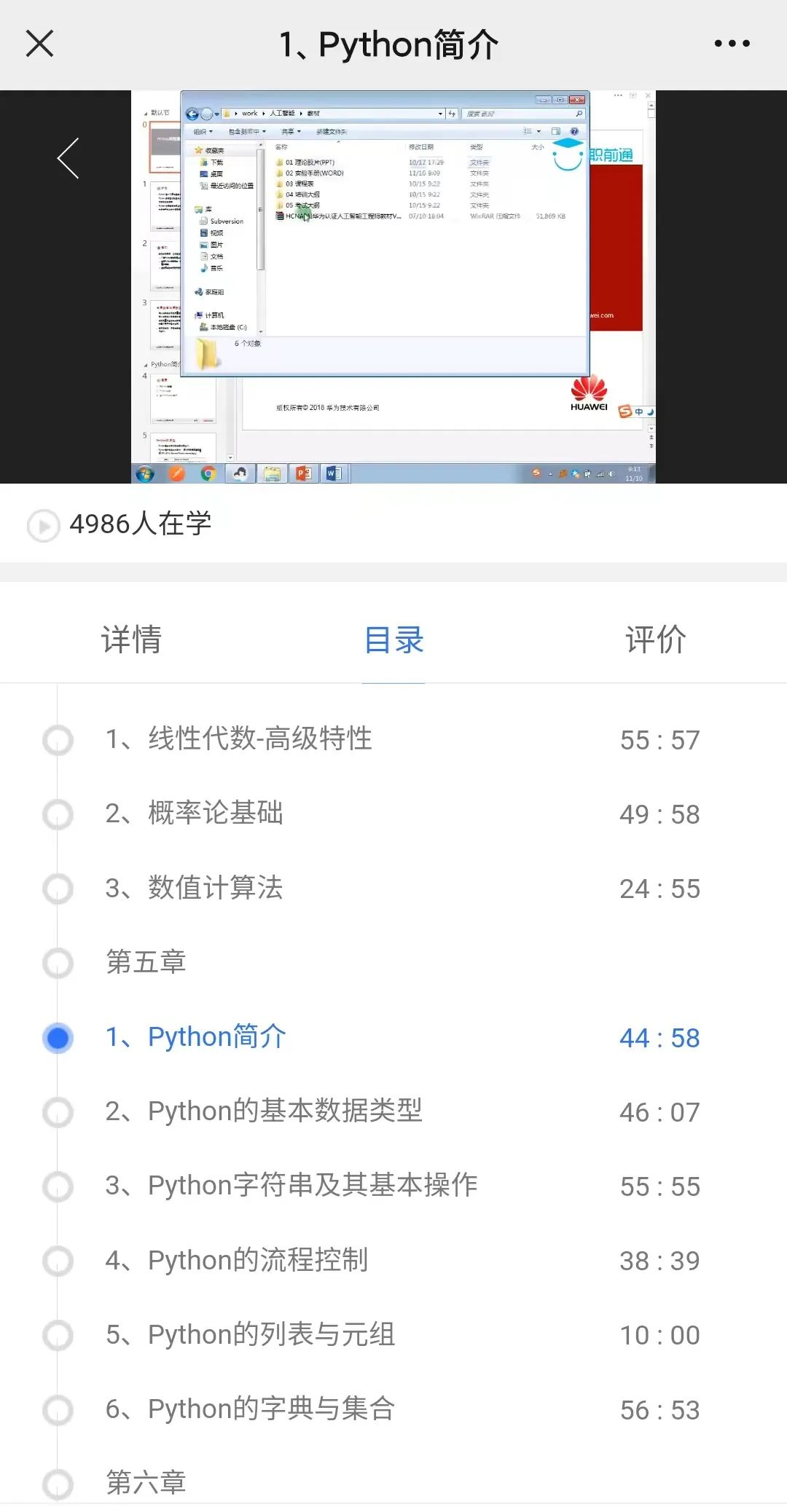Open lesson 1、线性代数-高级特性
This screenshot has width=787, height=1512.
coord(393,740)
